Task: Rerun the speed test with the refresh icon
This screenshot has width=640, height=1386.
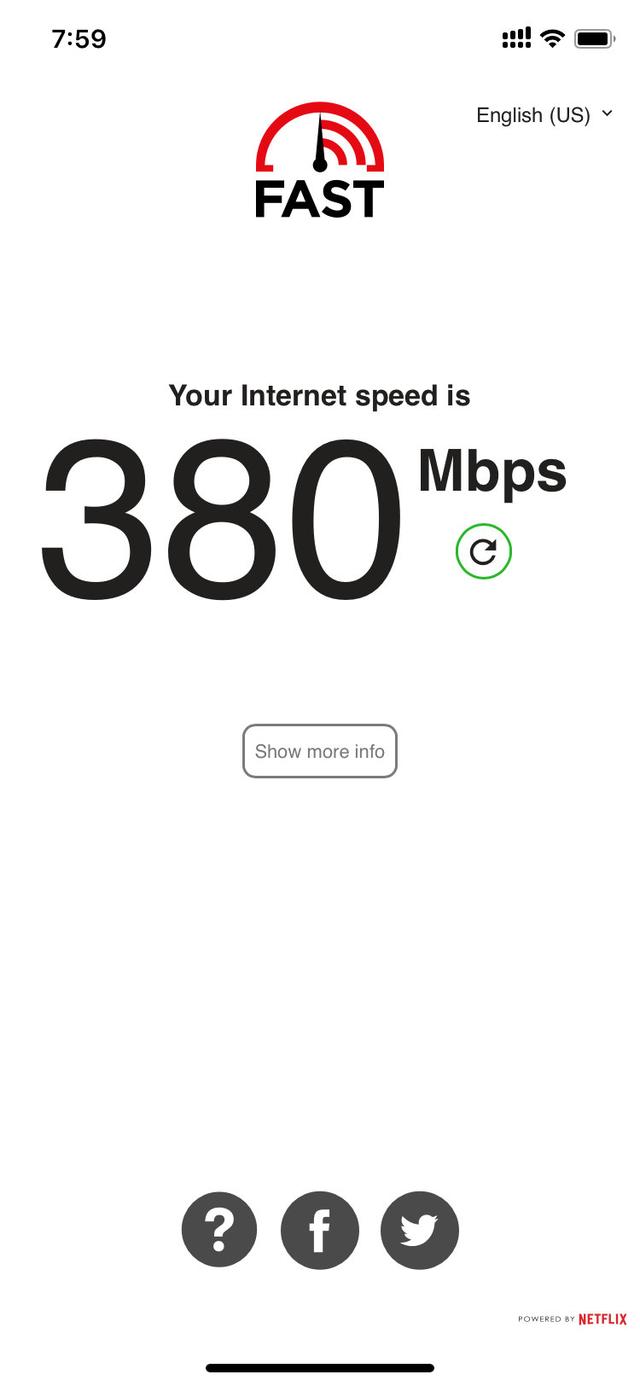Action: pyautogui.click(x=483, y=552)
